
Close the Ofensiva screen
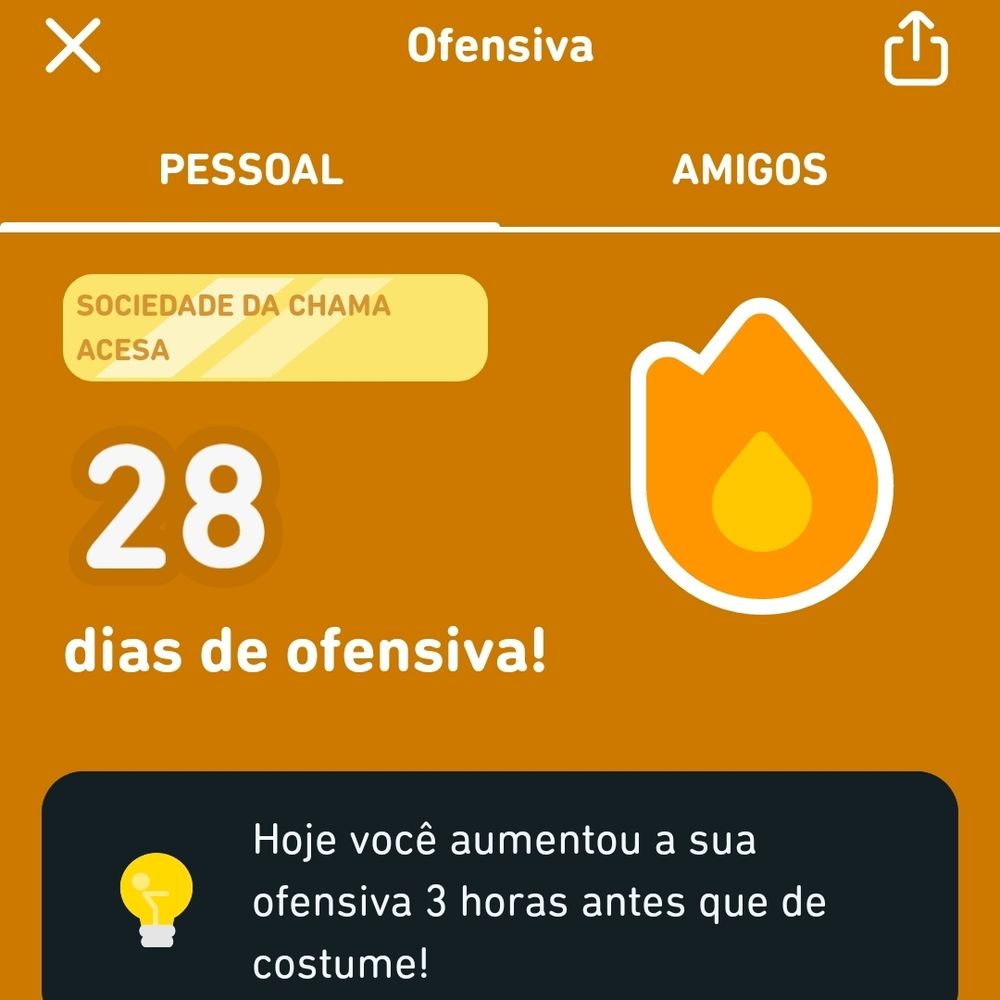pyautogui.click(x=73, y=47)
